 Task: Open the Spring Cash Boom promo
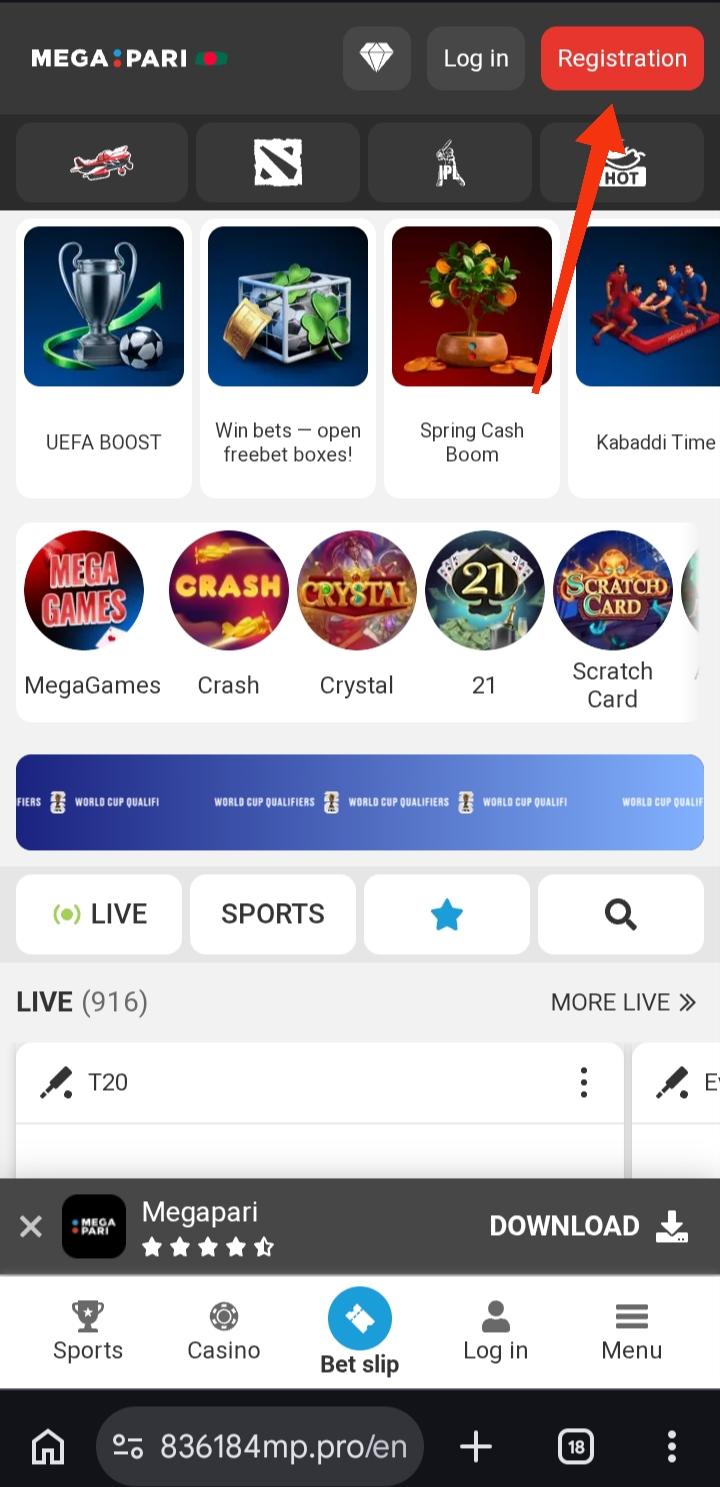point(471,357)
